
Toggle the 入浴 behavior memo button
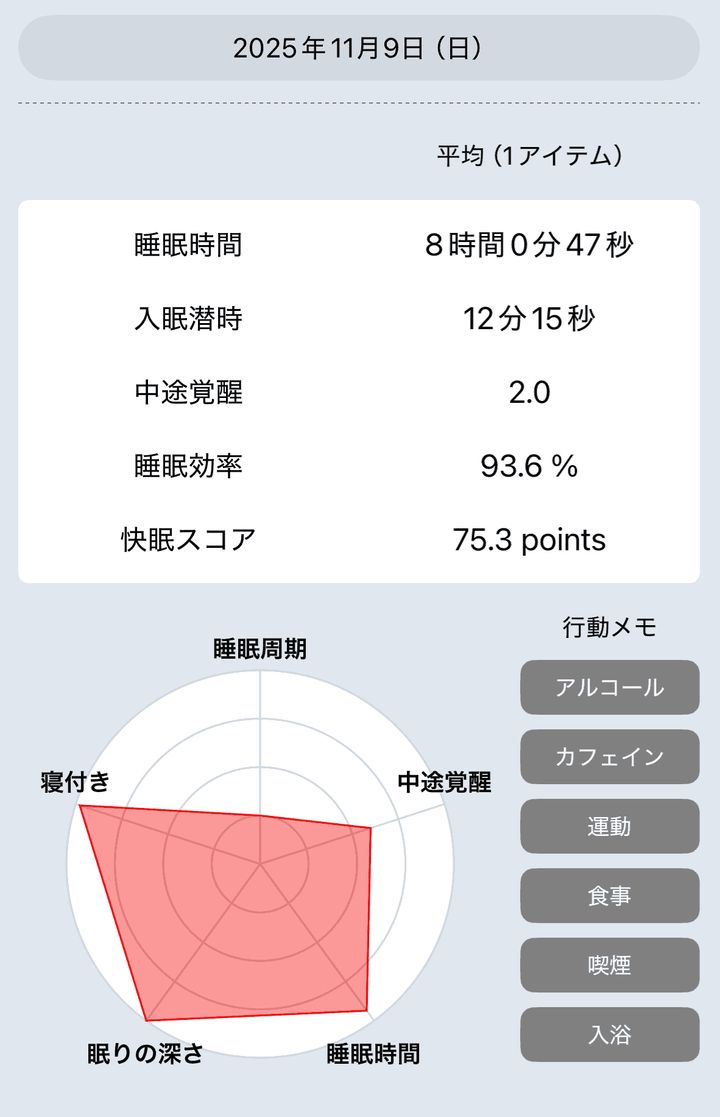tap(609, 1034)
